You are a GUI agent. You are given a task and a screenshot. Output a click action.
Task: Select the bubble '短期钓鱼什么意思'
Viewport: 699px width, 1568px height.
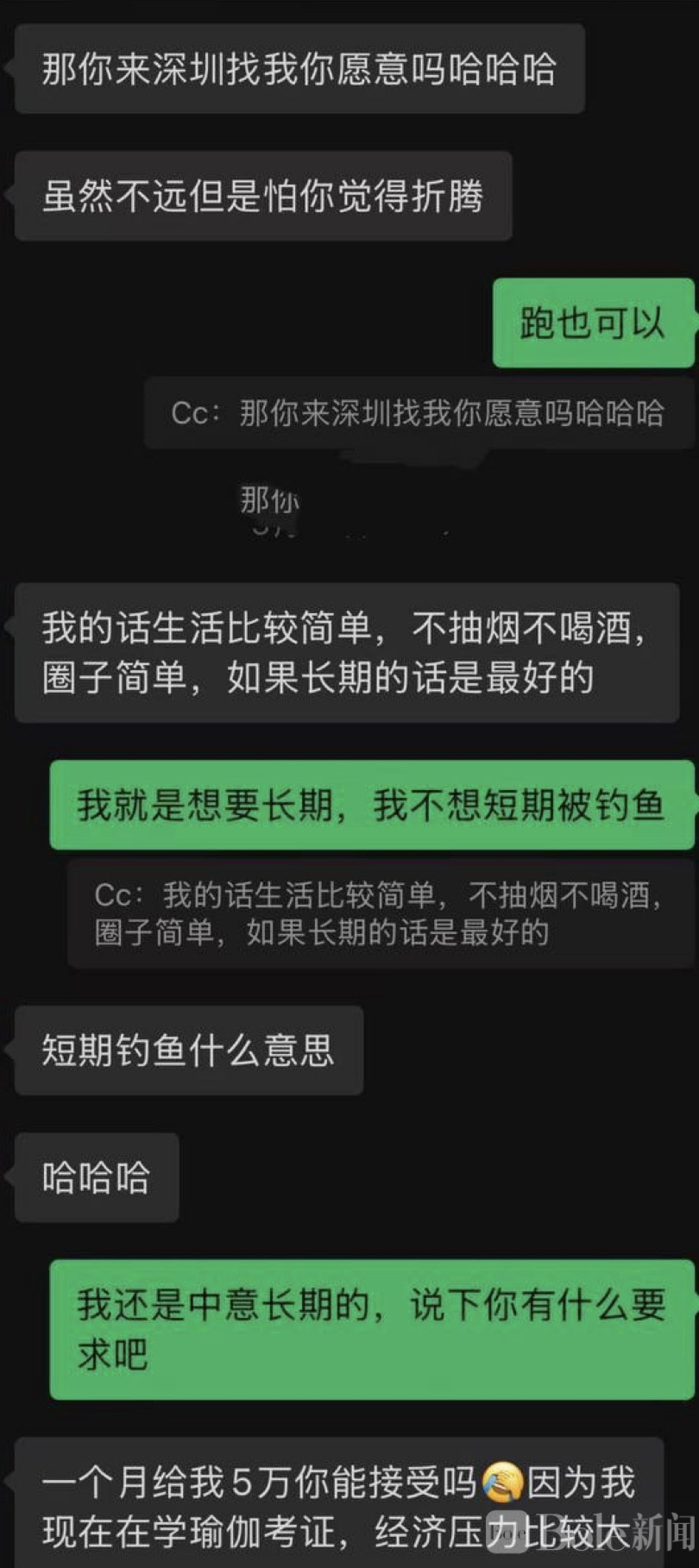tap(188, 1051)
